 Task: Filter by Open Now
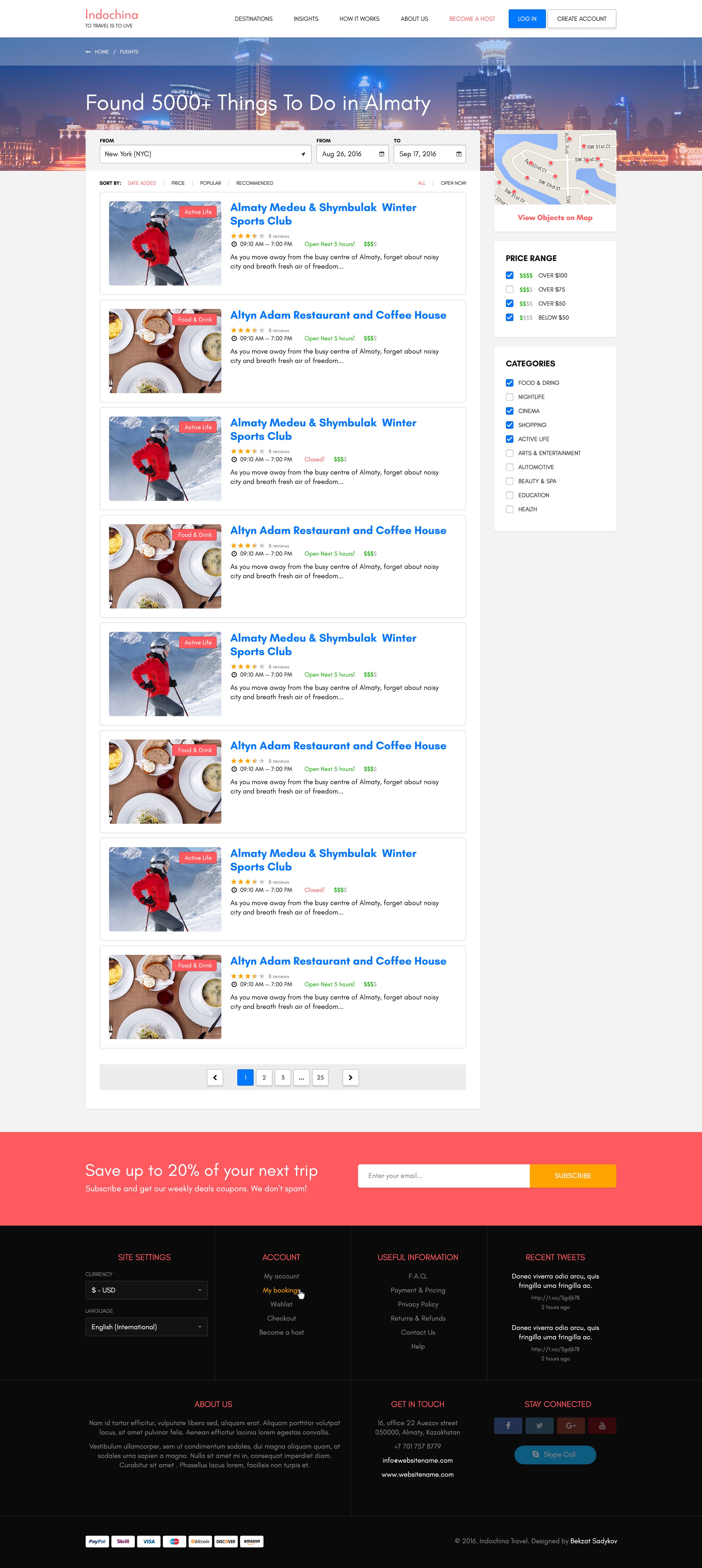pyautogui.click(x=453, y=183)
